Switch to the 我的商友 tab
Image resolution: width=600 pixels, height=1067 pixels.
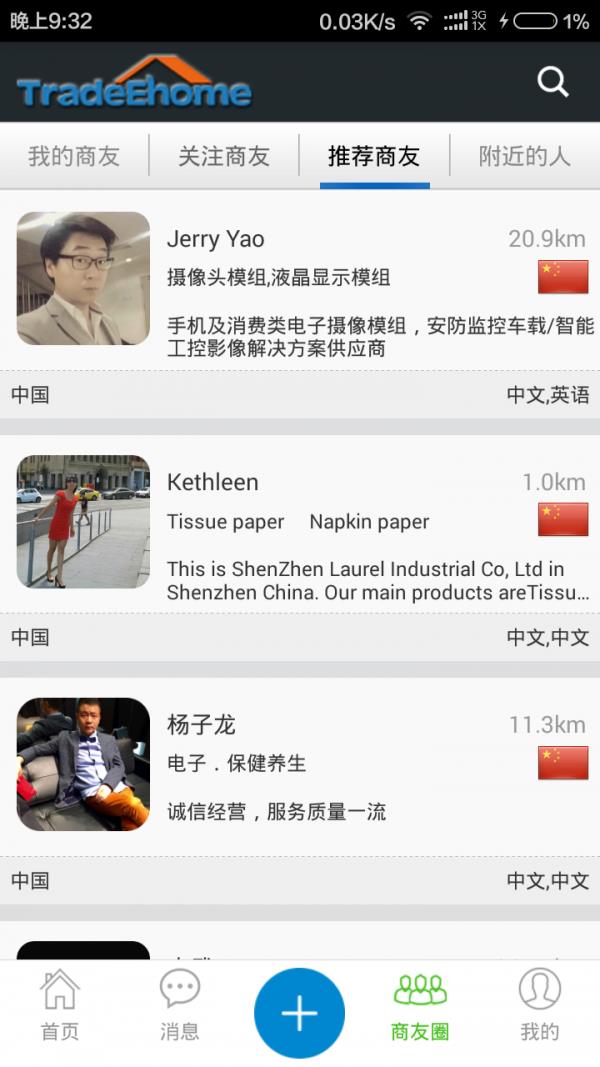point(74,157)
